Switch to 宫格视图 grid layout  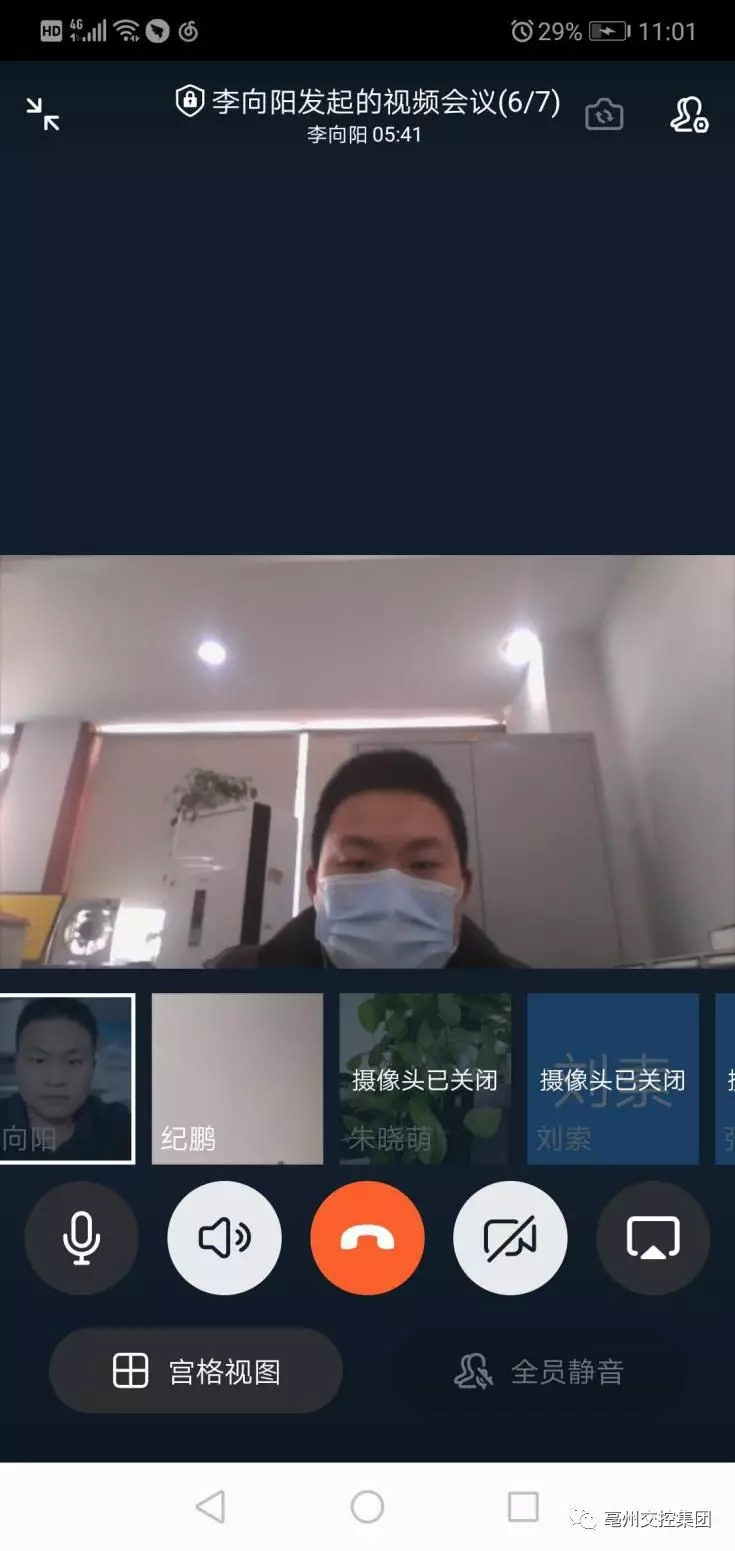pos(196,1371)
